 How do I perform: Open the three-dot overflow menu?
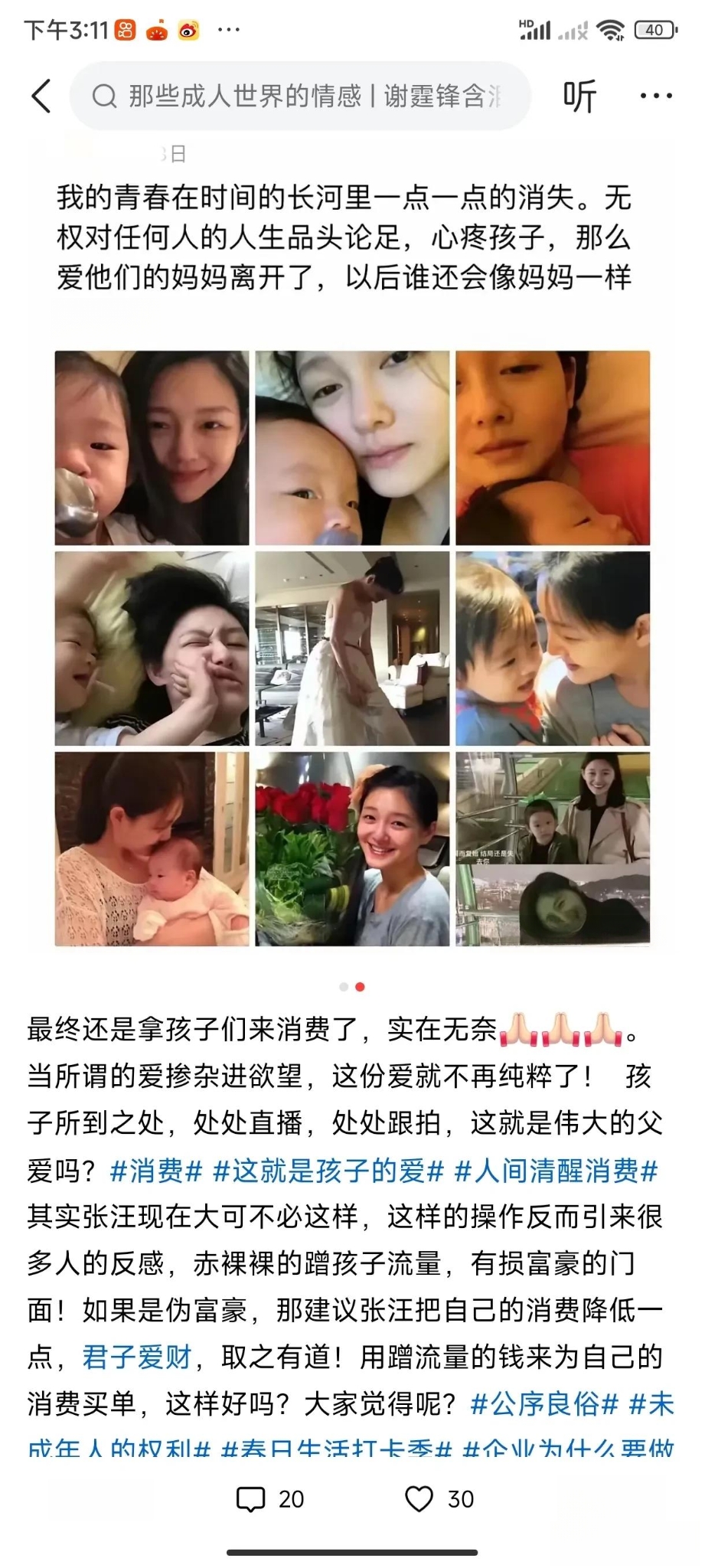656,96
